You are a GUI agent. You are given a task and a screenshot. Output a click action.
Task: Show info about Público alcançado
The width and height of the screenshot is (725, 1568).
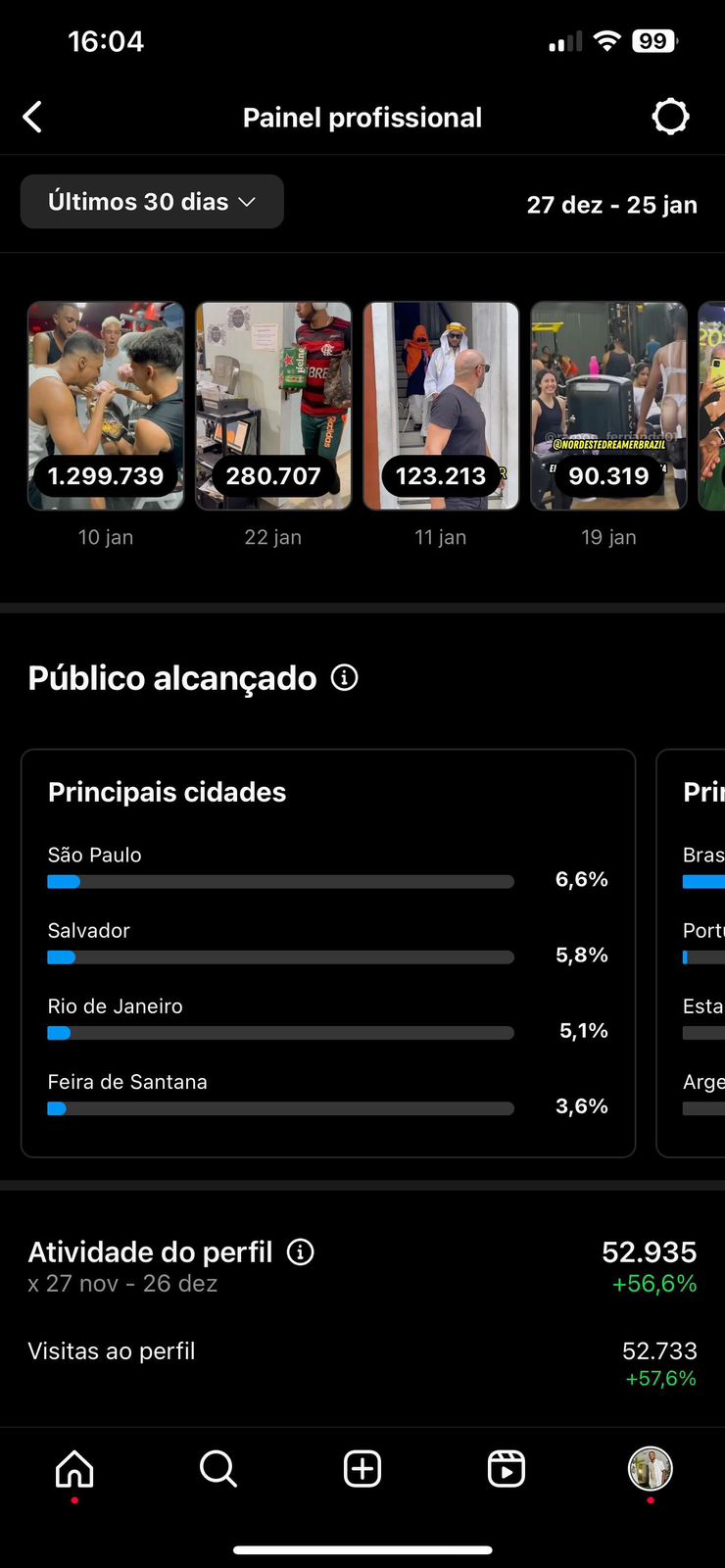(345, 677)
